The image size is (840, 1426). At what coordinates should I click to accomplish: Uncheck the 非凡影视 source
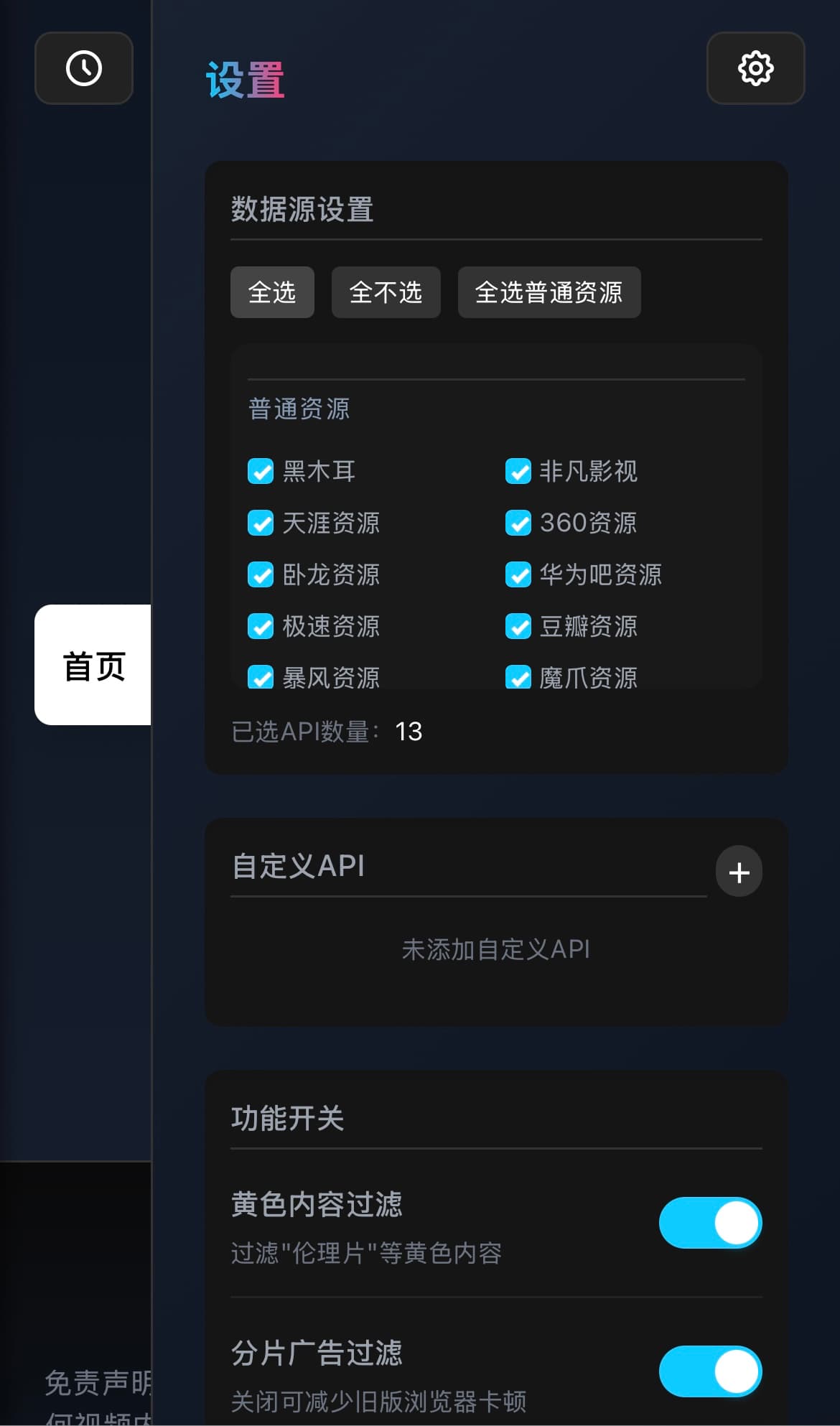pyautogui.click(x=518, y=472)
